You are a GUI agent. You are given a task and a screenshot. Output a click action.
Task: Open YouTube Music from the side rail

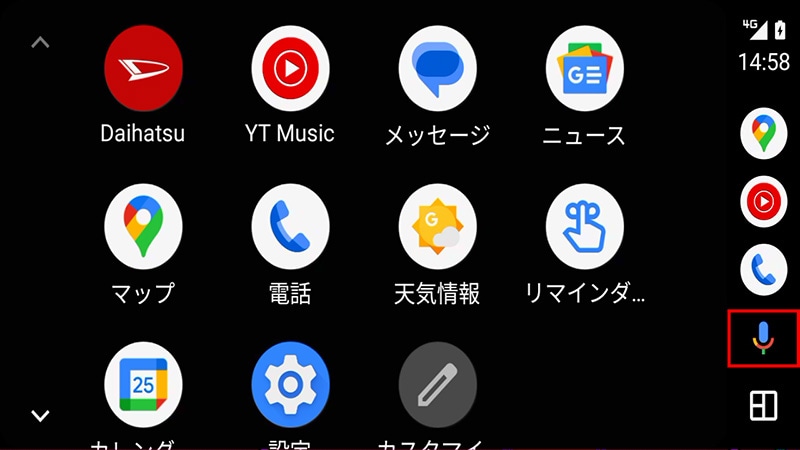tap(763, 202)
